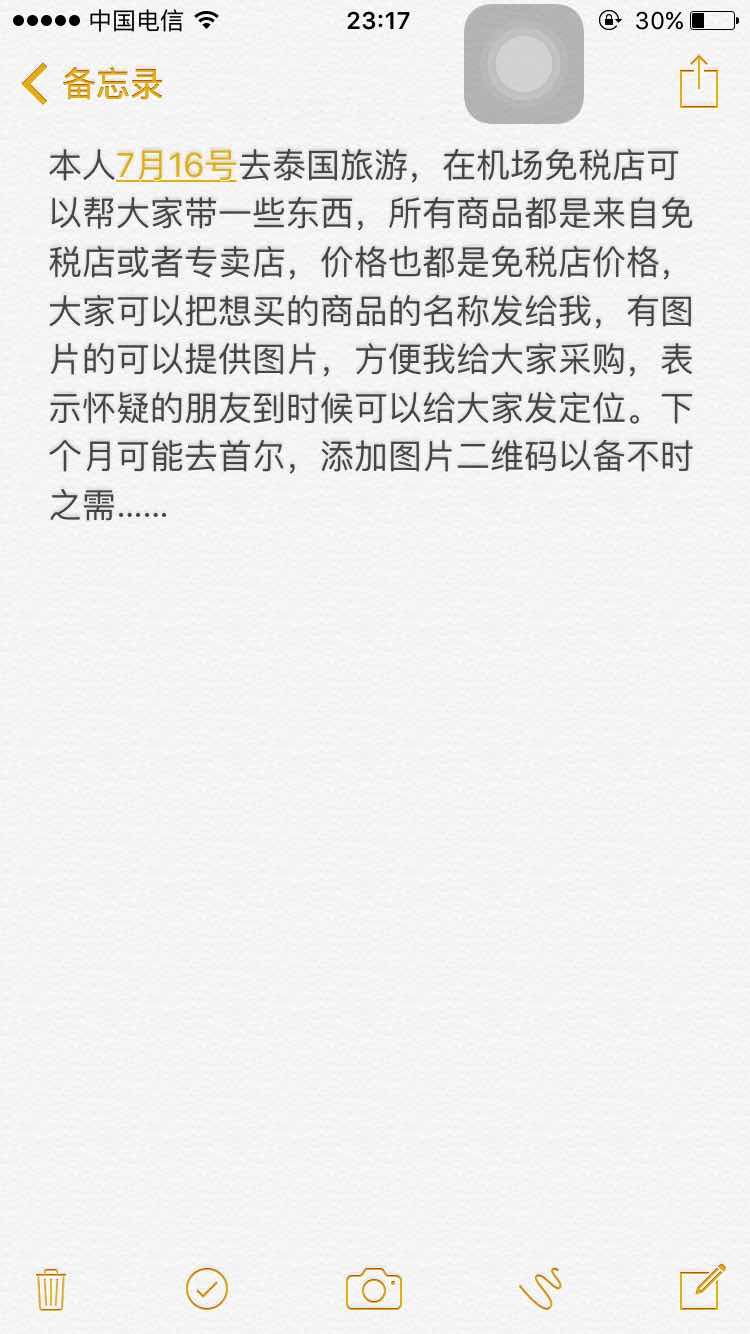Share this note
750x1334 pixels.
[x=699, y=82]
